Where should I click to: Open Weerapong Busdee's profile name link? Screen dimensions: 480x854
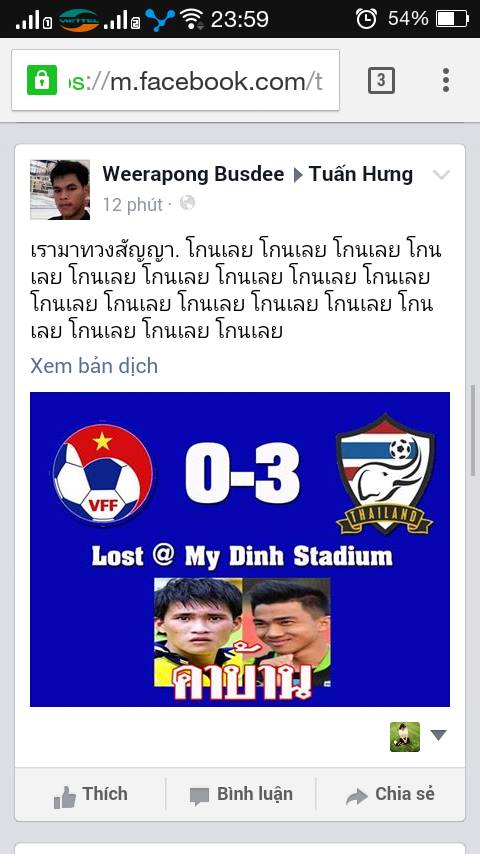click(193, 174)
